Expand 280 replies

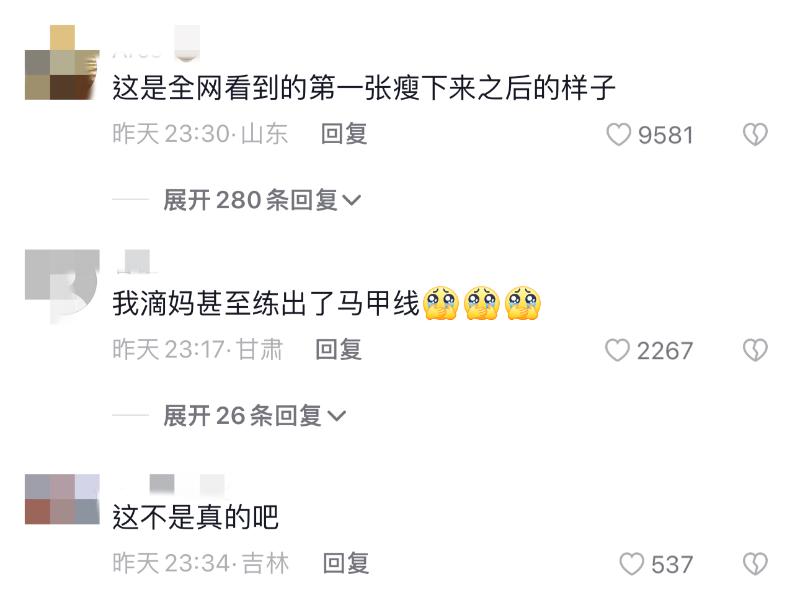tap(262, 200)
